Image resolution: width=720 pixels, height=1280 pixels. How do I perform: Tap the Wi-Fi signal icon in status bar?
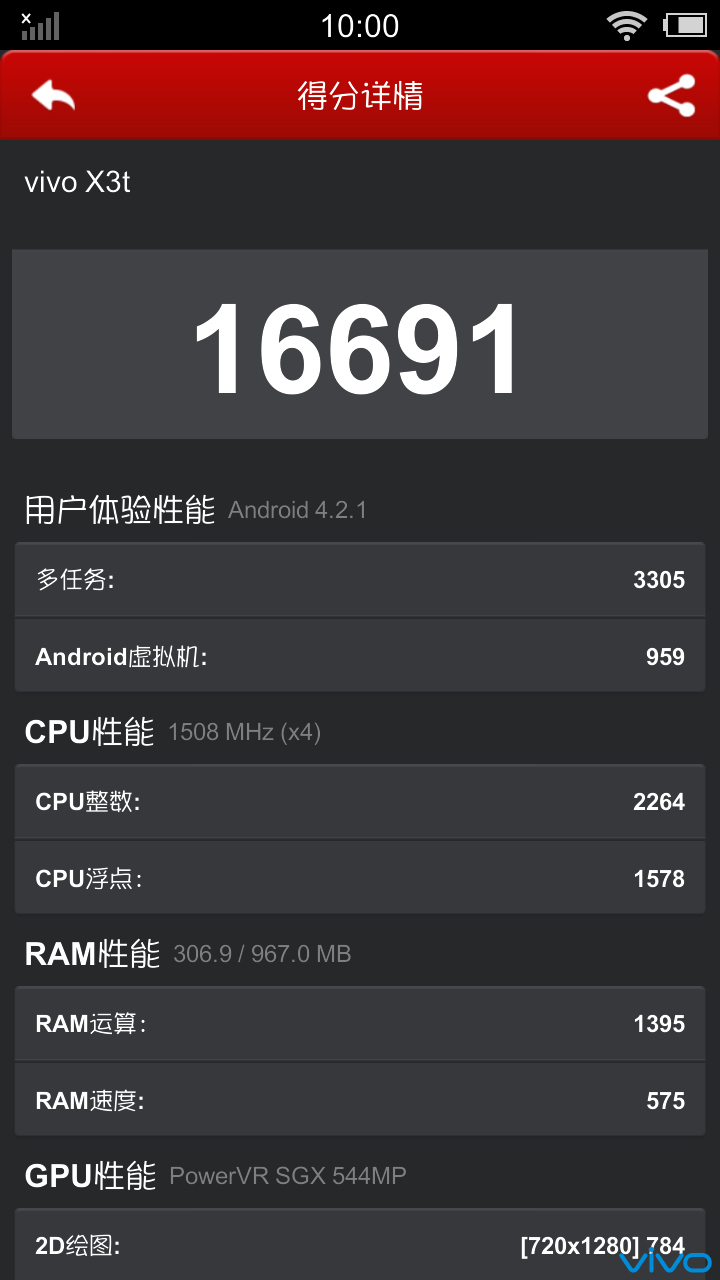click(626, 25)
